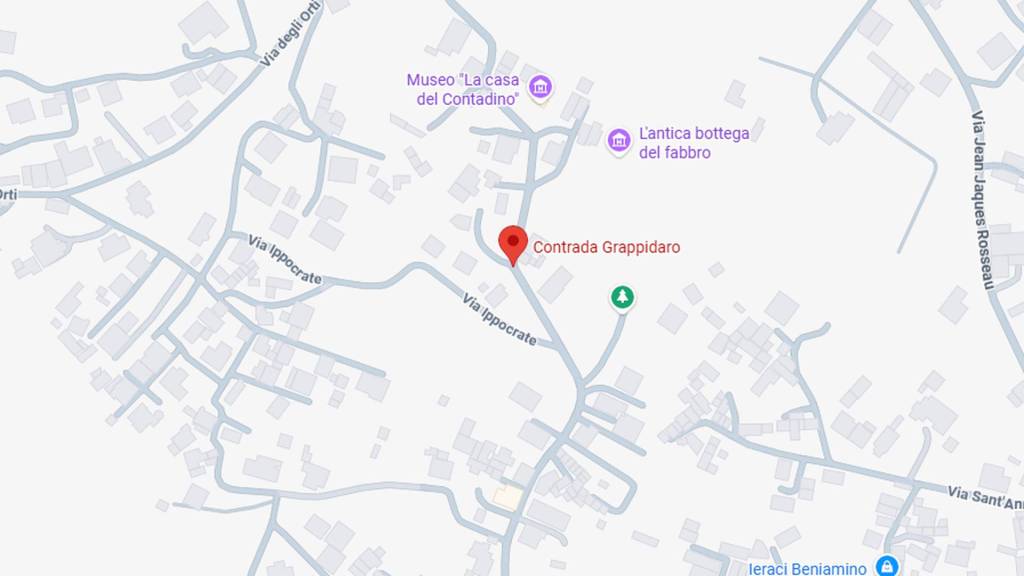The image size is (1024, 576).
Task: Tap the red Contrada Grappidaro pin
Action: point(513,243)
